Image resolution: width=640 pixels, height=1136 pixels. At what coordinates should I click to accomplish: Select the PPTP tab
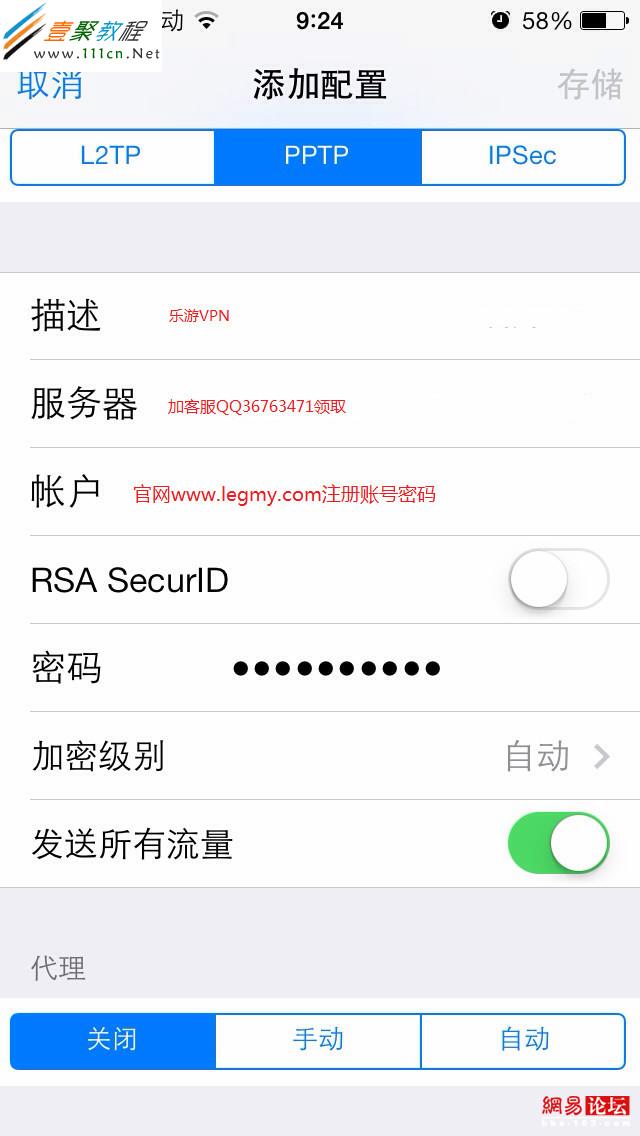(317, 157)
